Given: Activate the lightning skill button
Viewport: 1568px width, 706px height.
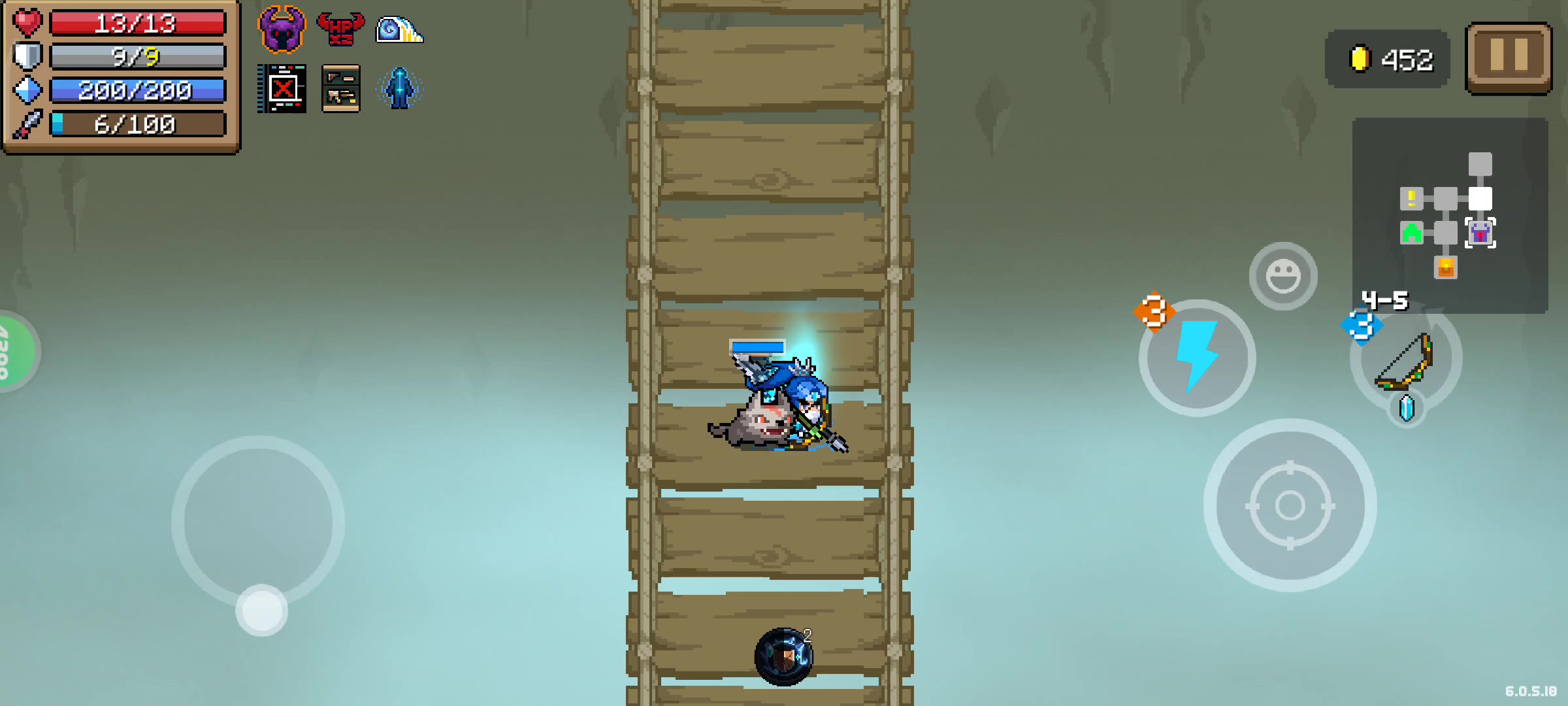Looking at the screenshot, I should click(1197, 358).
